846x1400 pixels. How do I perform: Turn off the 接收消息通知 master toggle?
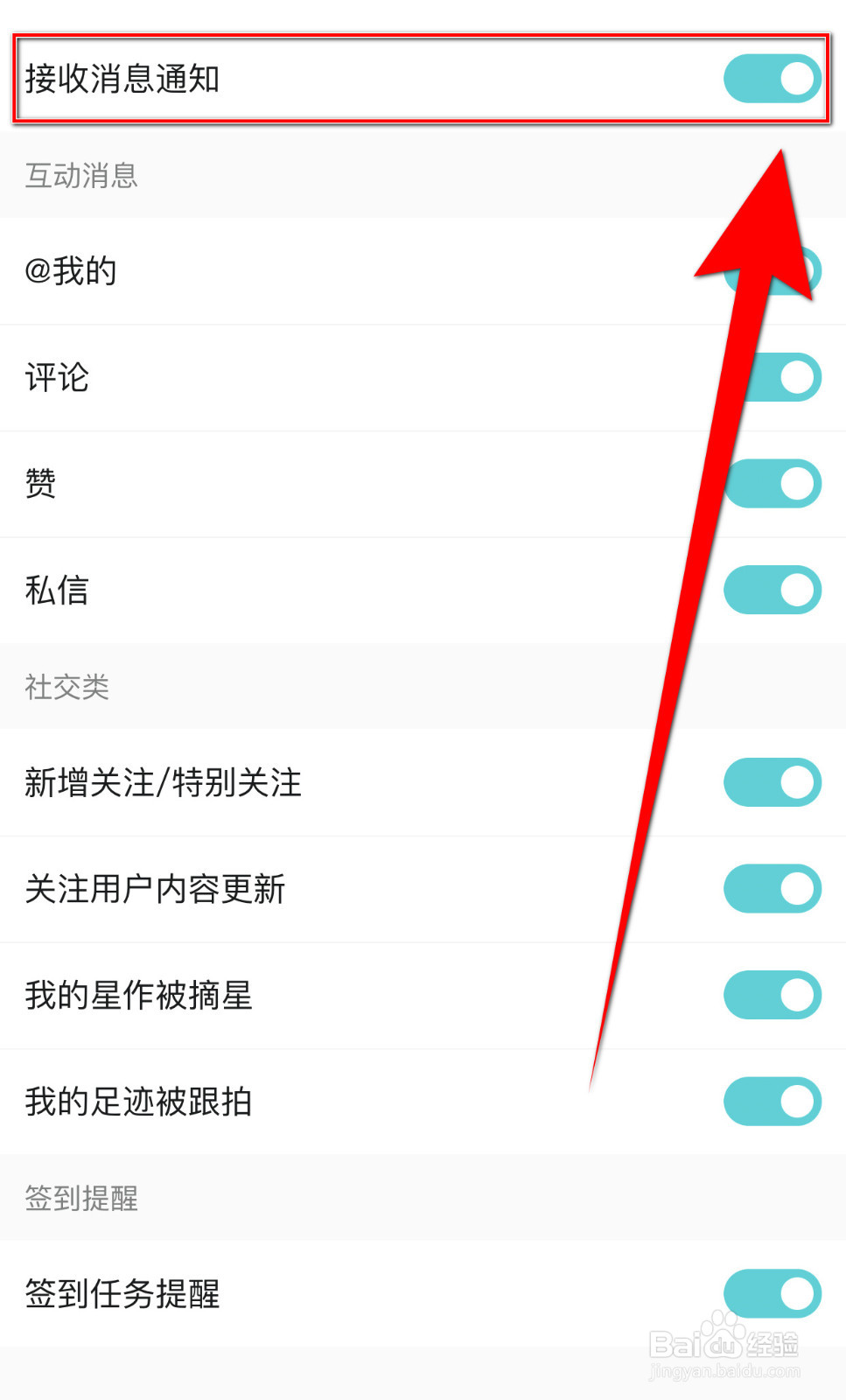coord(772,78)
